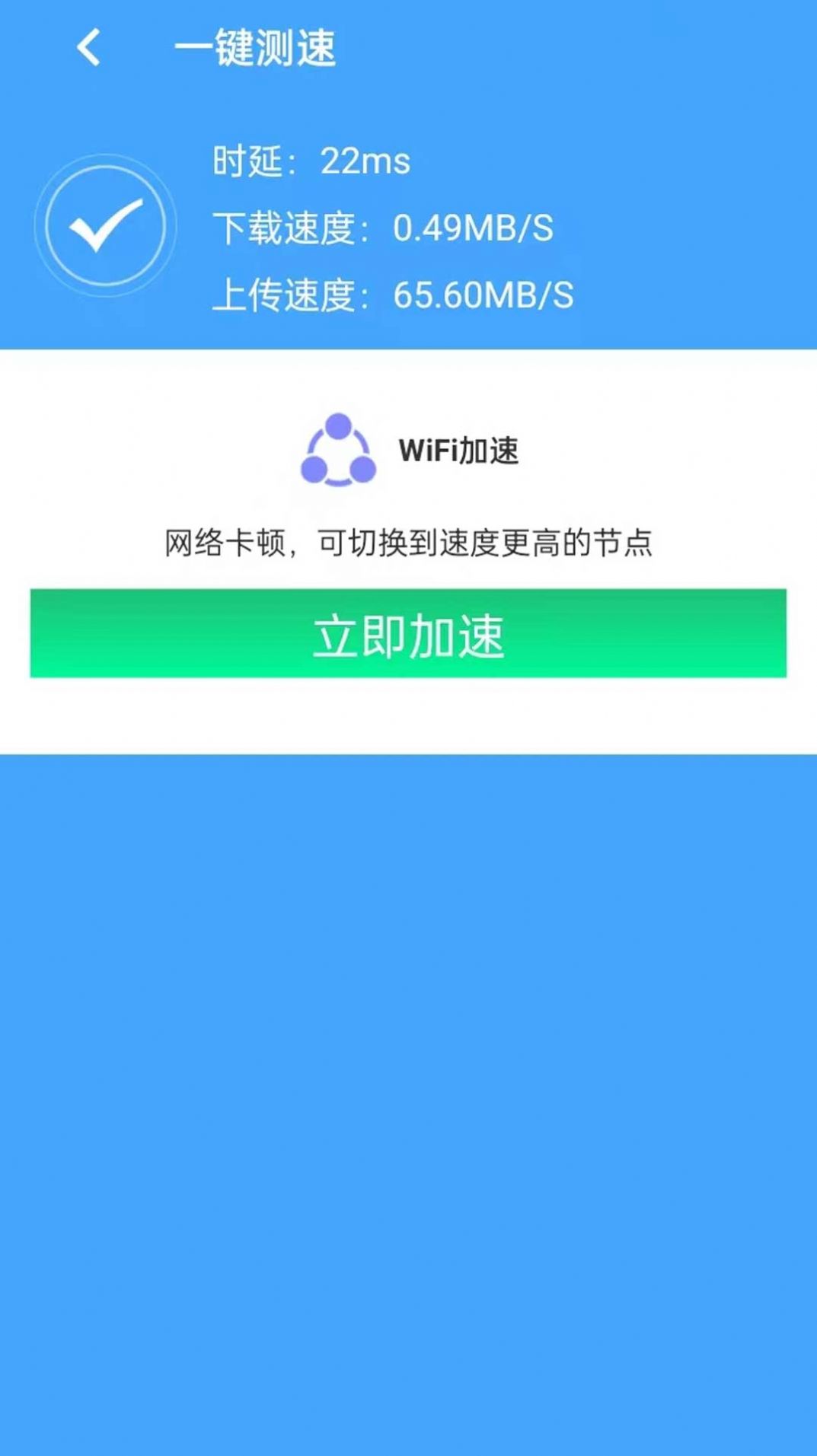Tap the empty blue area below the card
817x1456 pixels.
(408, 1066)
